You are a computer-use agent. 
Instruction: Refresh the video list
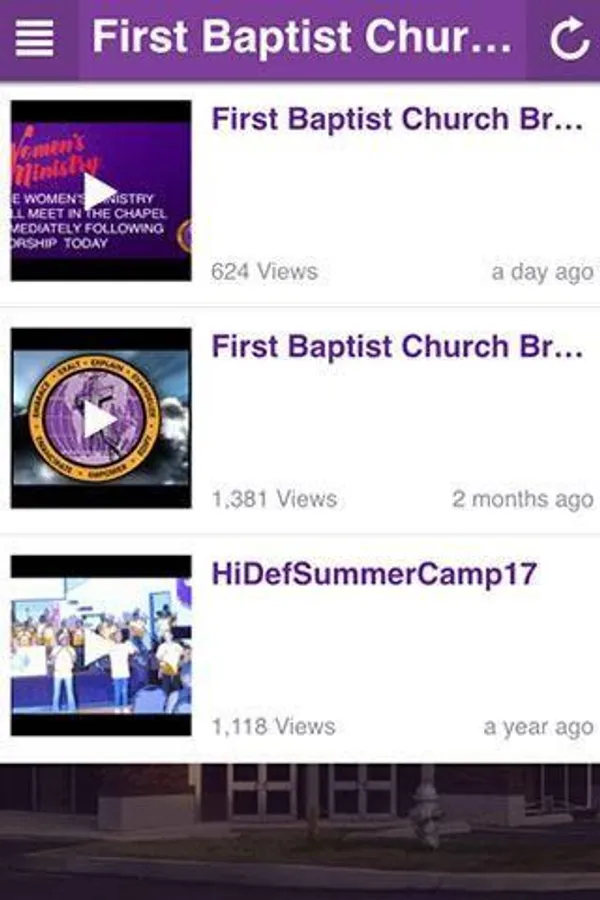(x=569, y=40)
